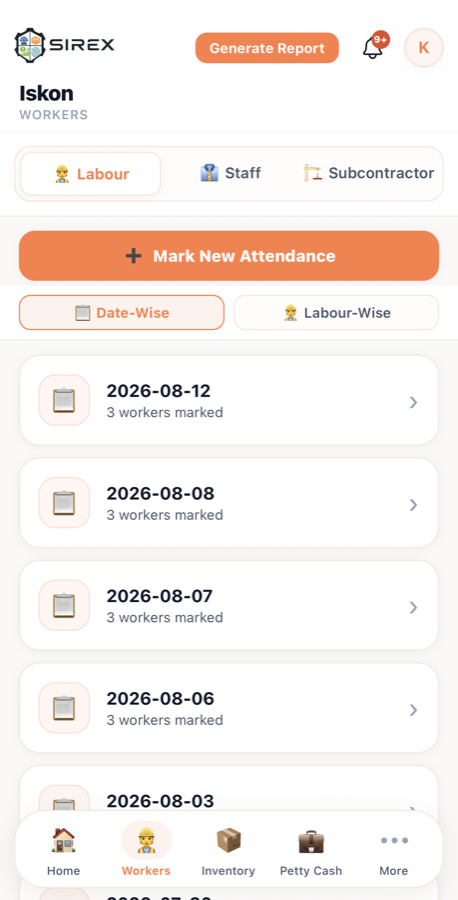The image size is (458, 900).
Task: Open the Petty Cash tab
Action: click(311, 852)
